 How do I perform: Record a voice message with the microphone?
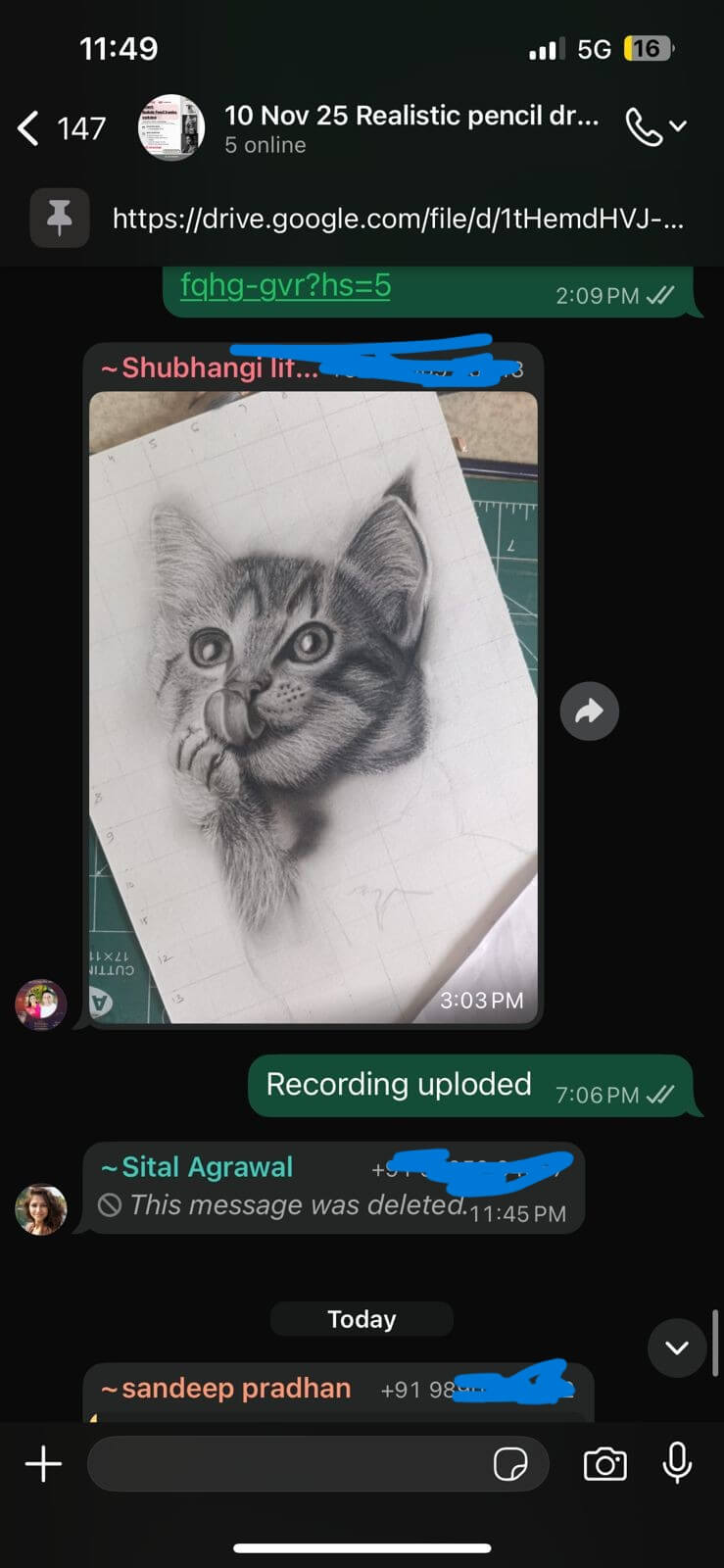677,1463
